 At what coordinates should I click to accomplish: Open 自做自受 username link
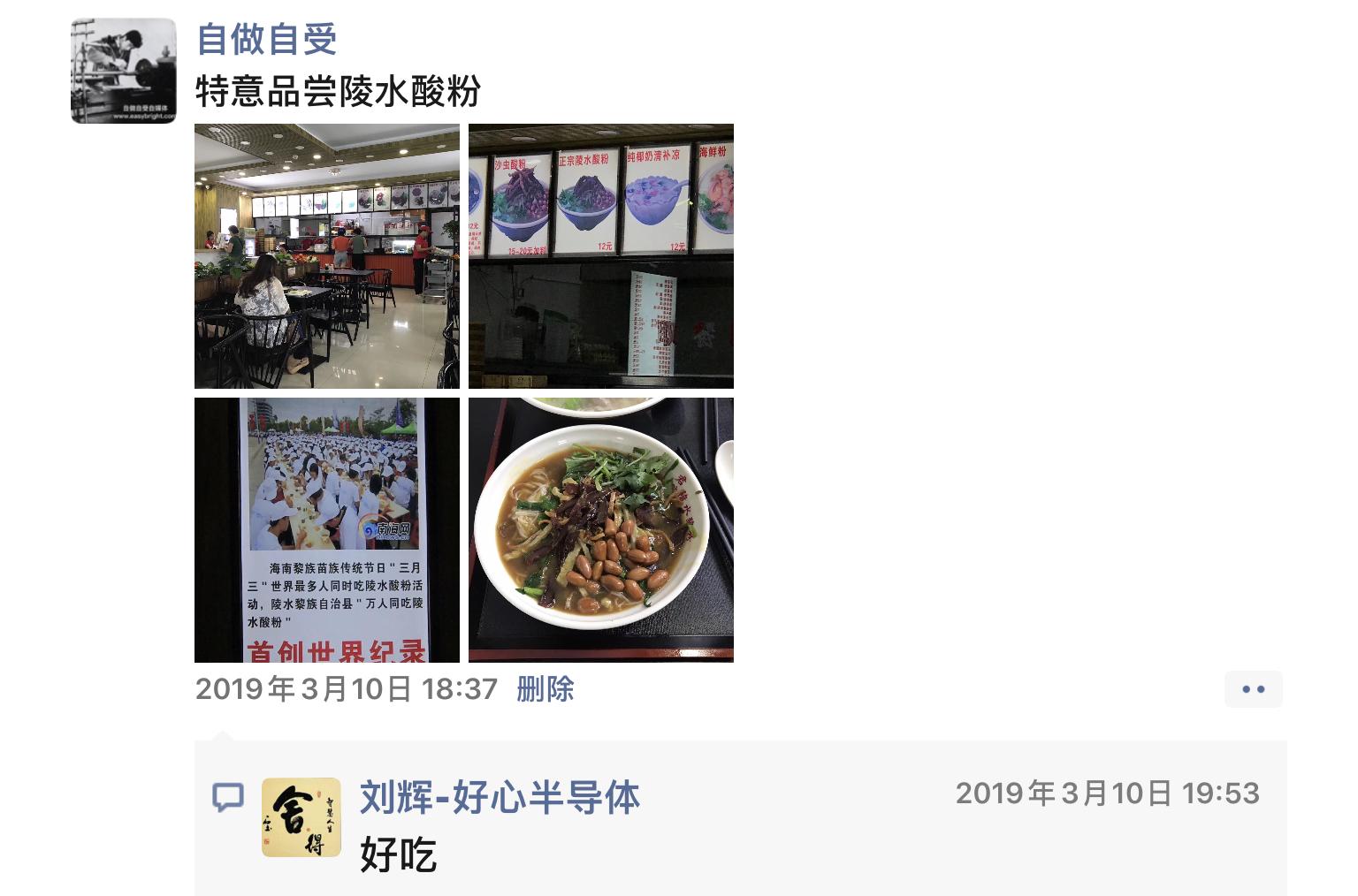pyautogui.click(x=266, y=39)
